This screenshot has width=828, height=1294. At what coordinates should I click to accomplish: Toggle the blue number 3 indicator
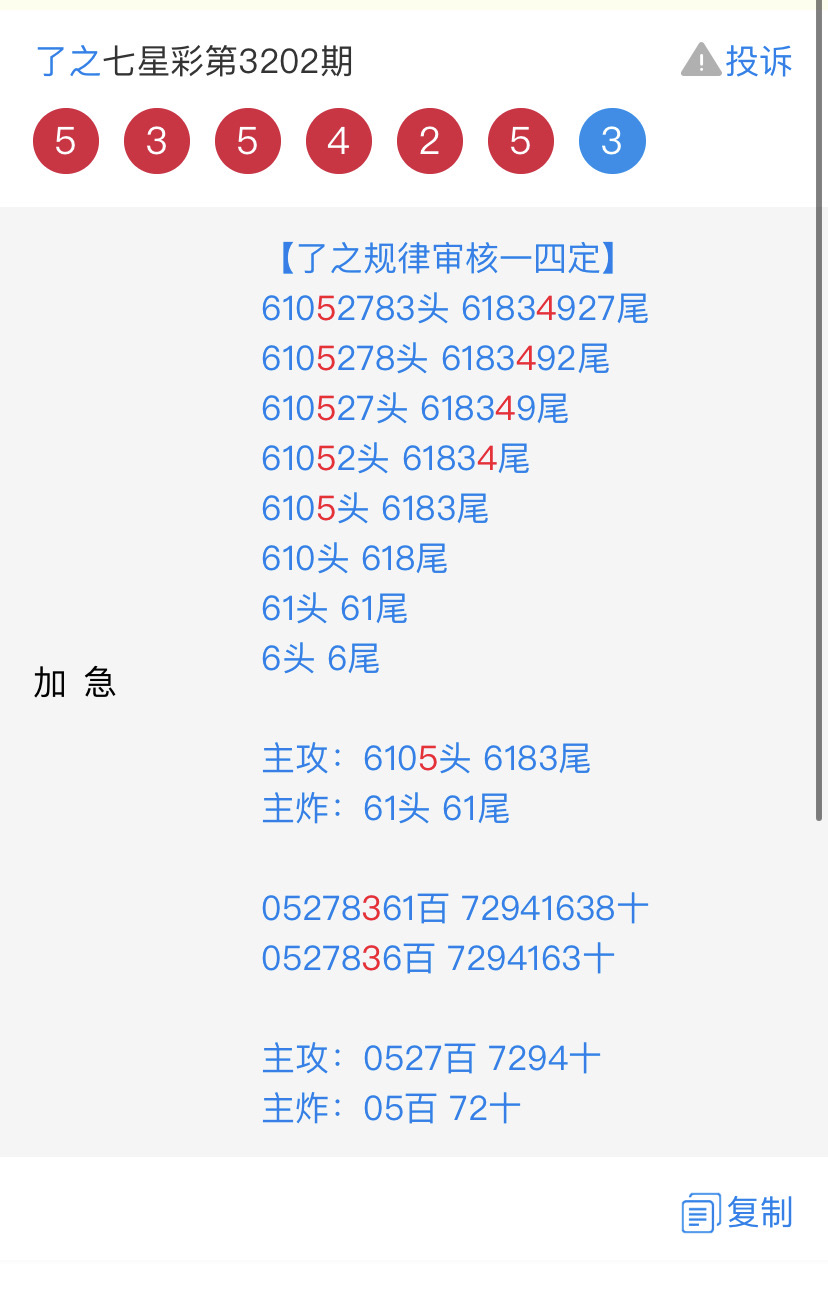[x=612, y=141]
